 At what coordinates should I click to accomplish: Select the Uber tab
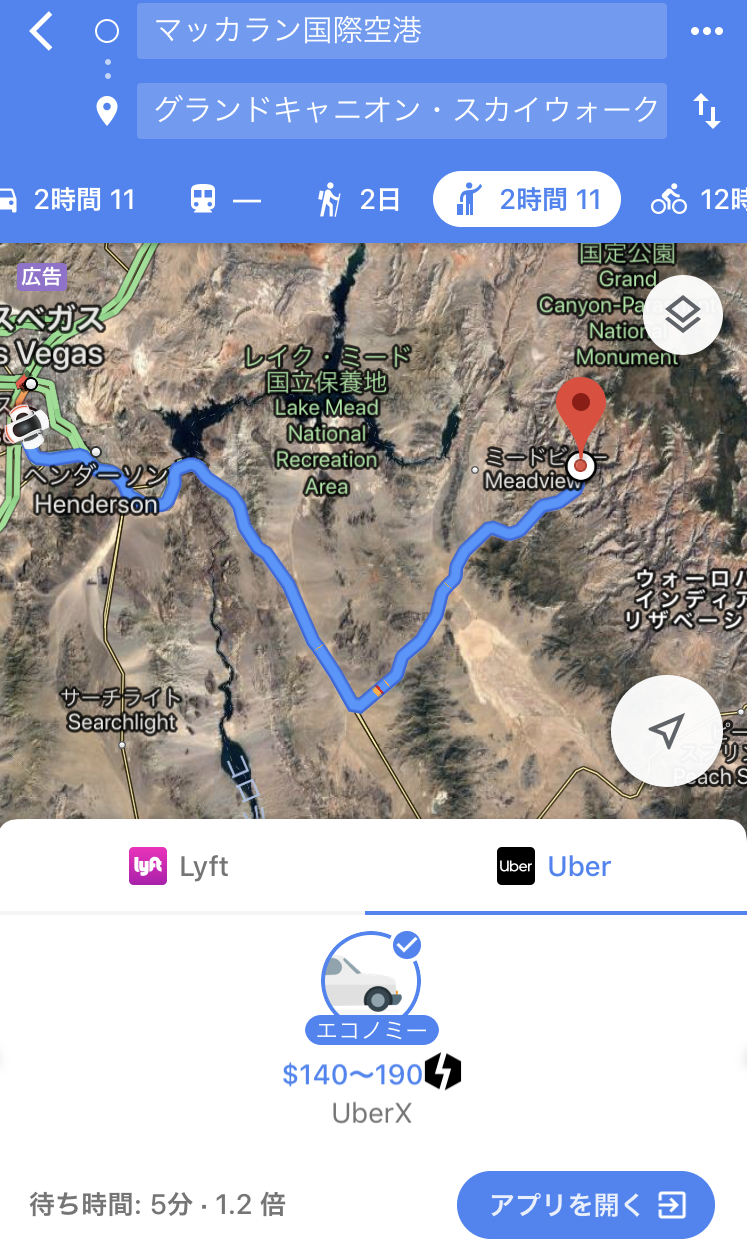[556, 866]
